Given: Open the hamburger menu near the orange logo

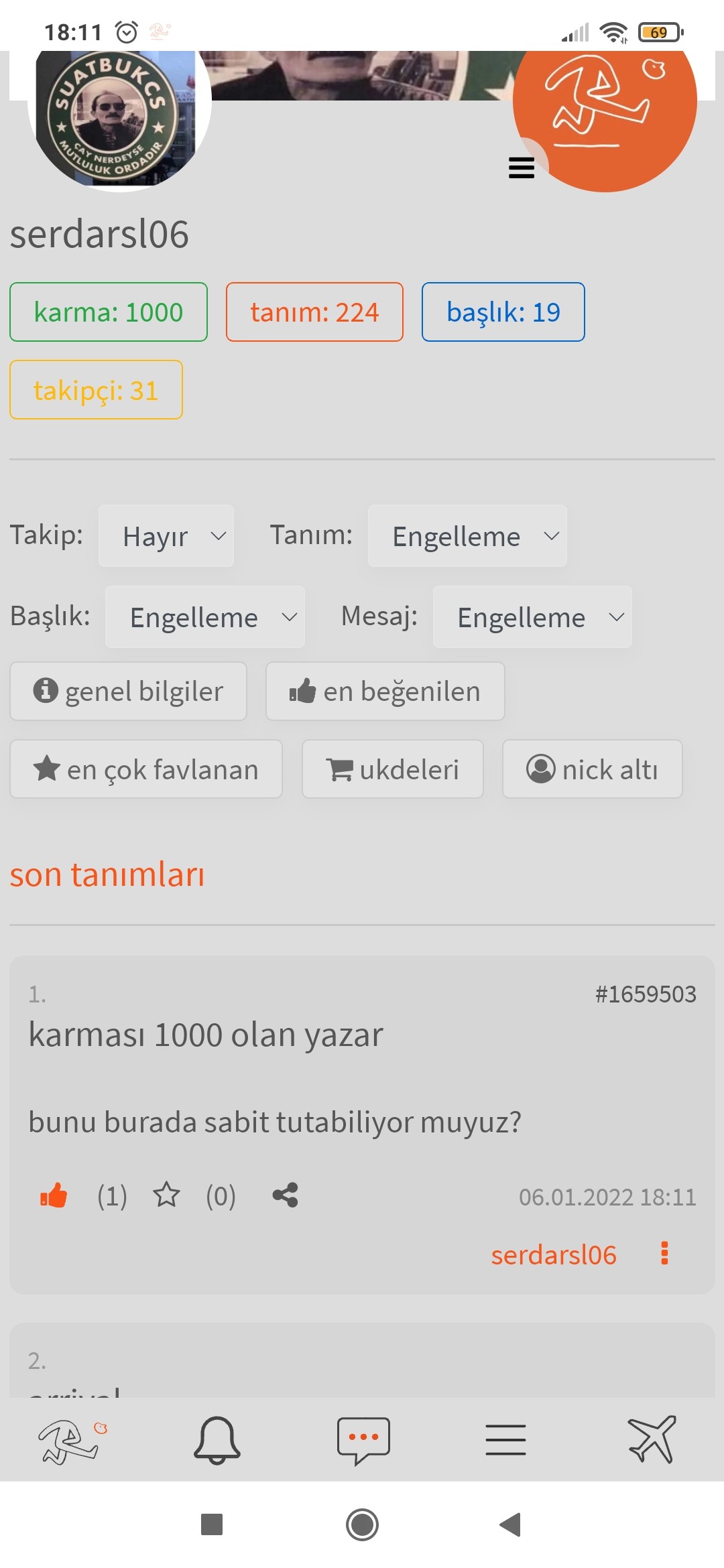Looking at the screenshot, I should [x=521, y=168].
